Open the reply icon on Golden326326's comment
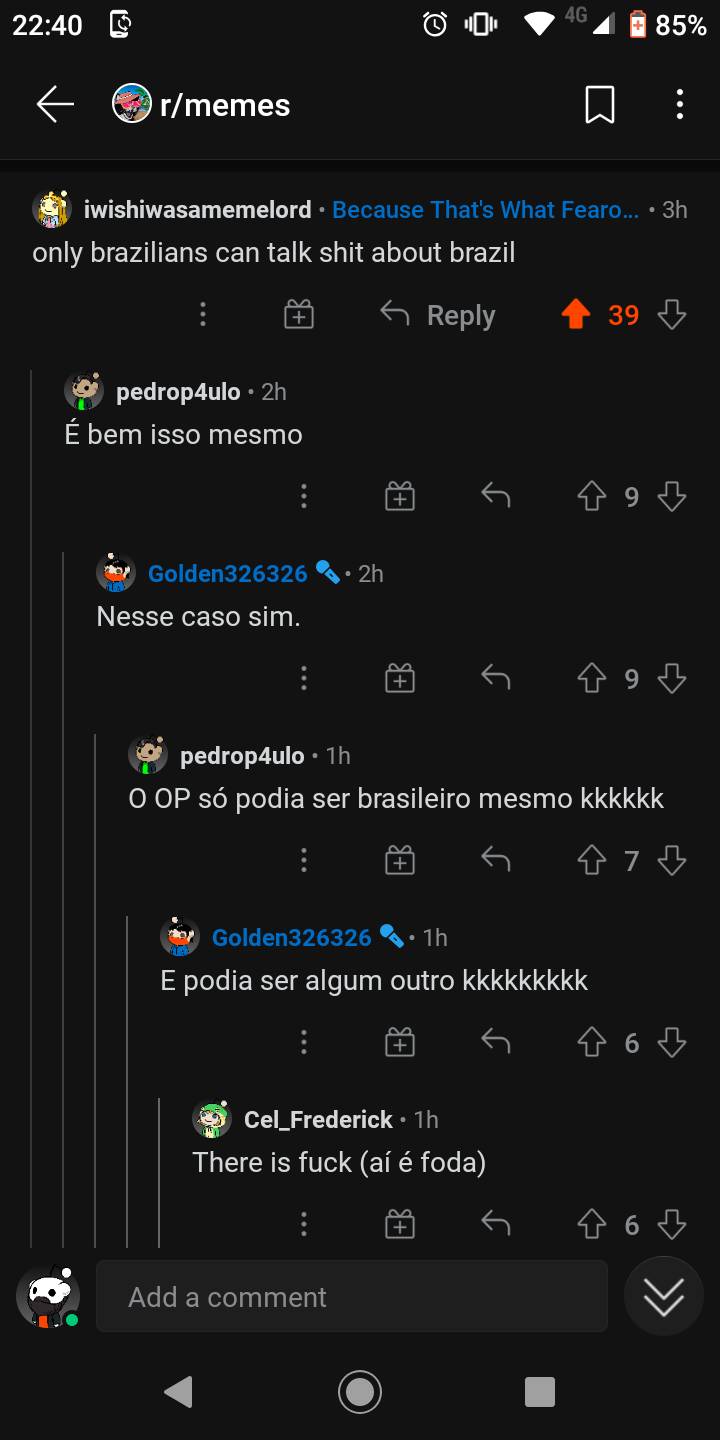The image size is (720, 1440). click(x=495, y=678)
